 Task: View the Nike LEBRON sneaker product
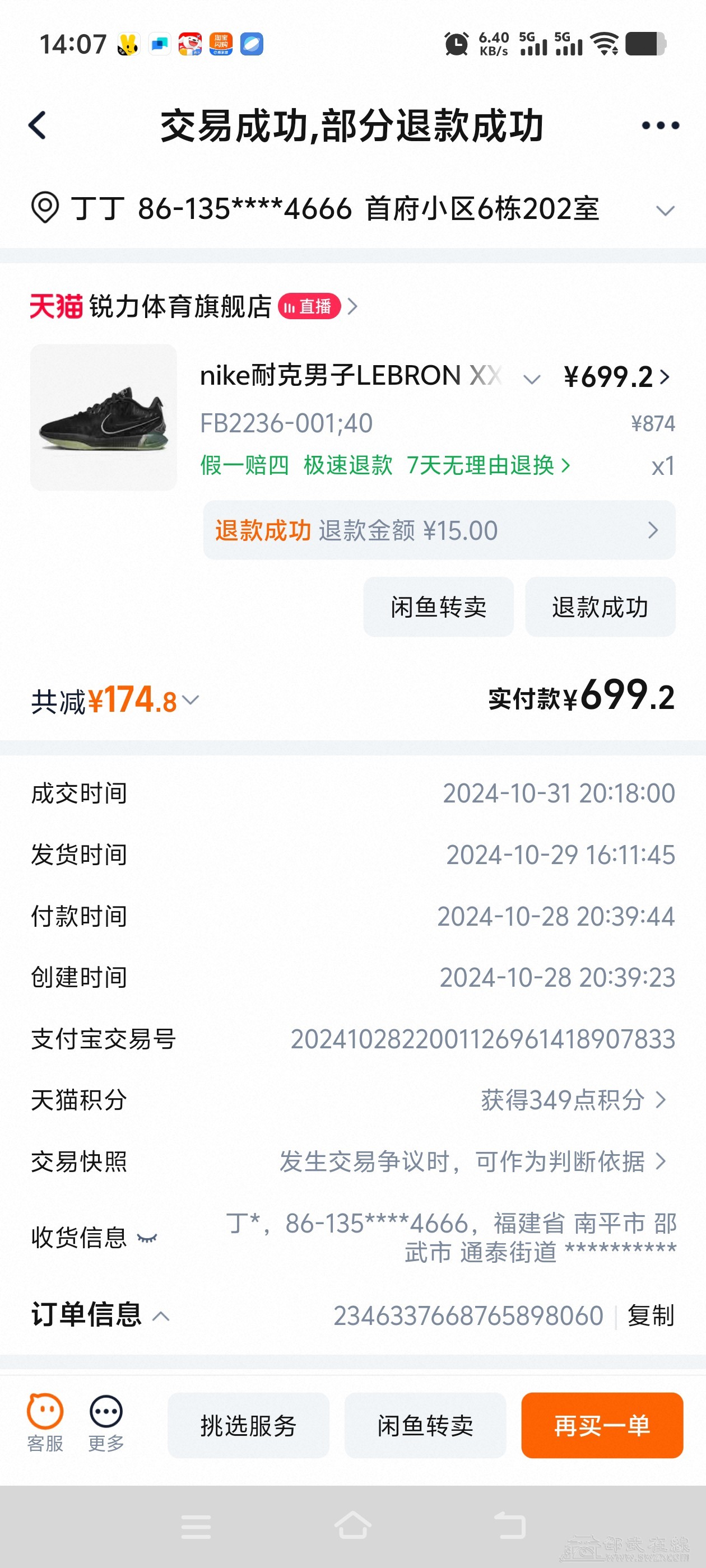[104, 418]
